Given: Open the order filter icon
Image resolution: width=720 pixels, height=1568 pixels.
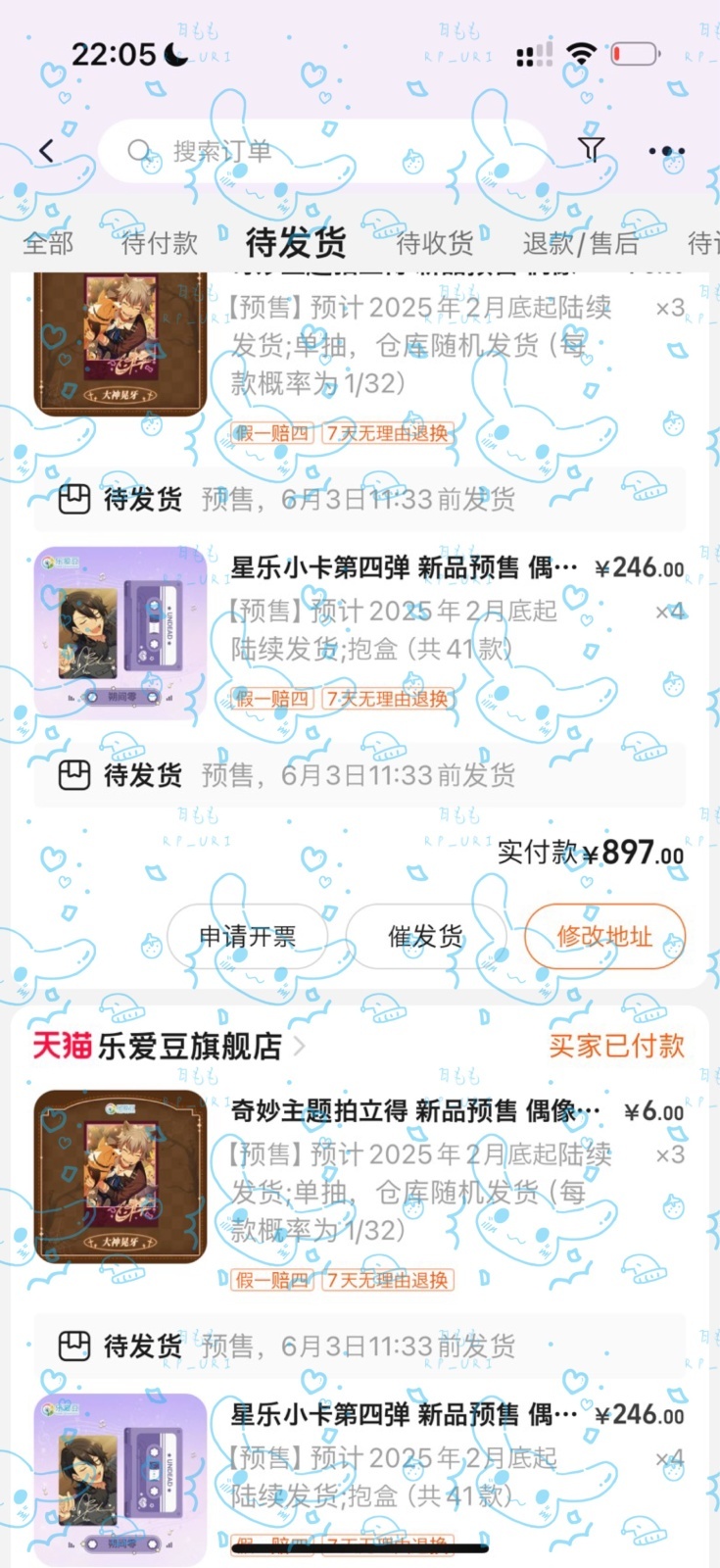Looking at the screenshot, I should (591, 150).
